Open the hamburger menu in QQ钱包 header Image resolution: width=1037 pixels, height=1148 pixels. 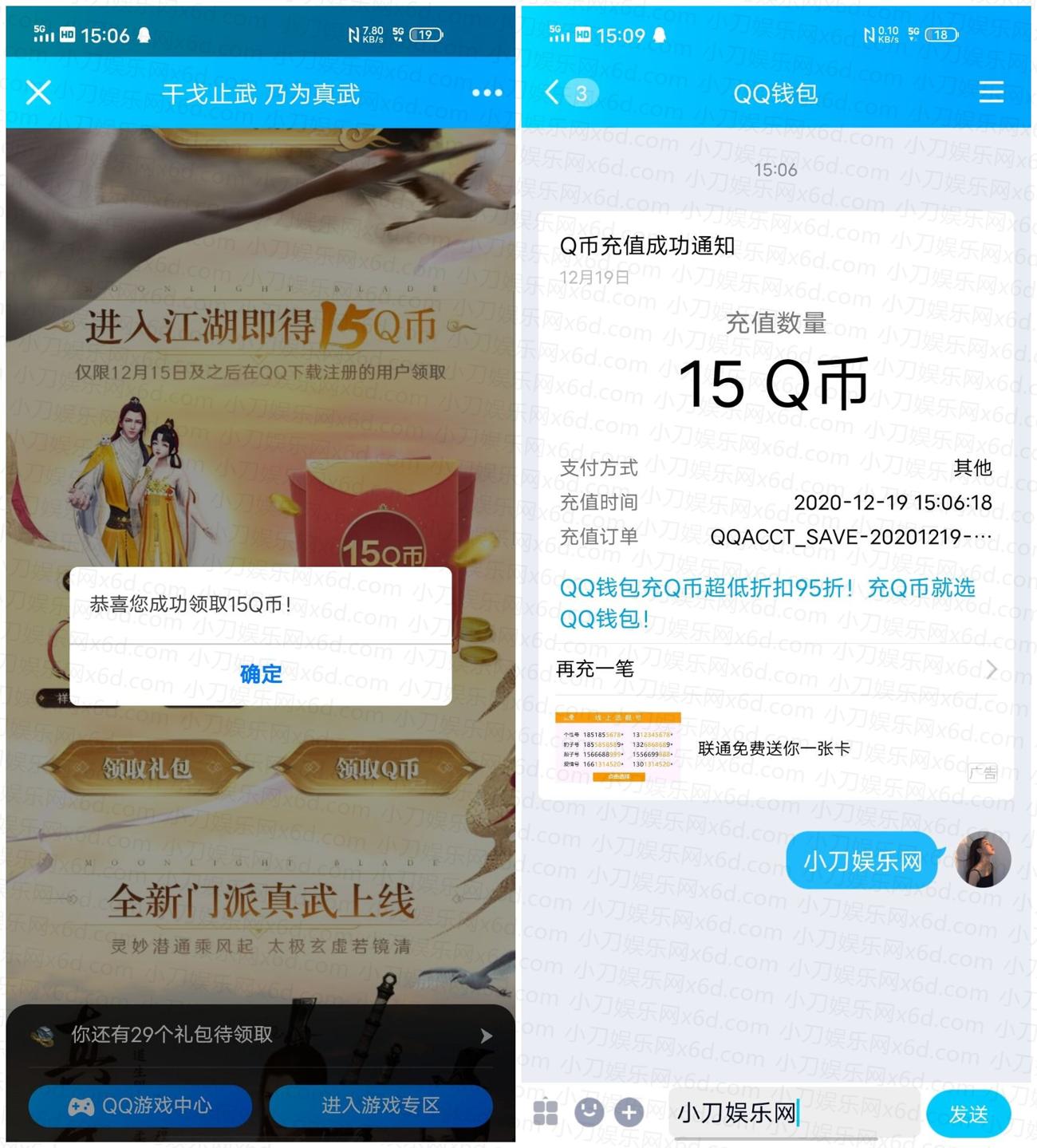(992, 93)
